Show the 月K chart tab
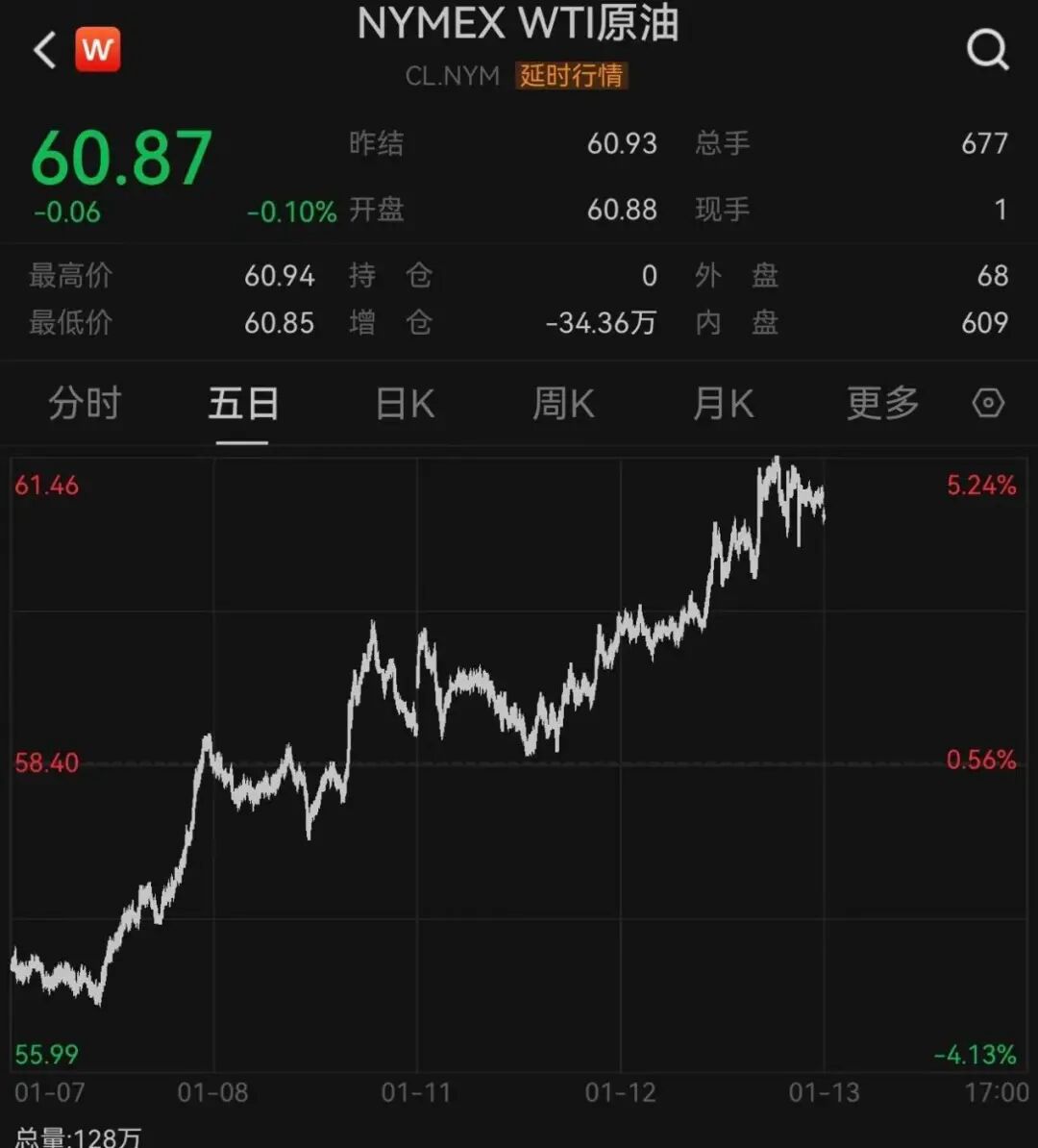This screenshot has width=1038, height=1148. pos(723,404)
